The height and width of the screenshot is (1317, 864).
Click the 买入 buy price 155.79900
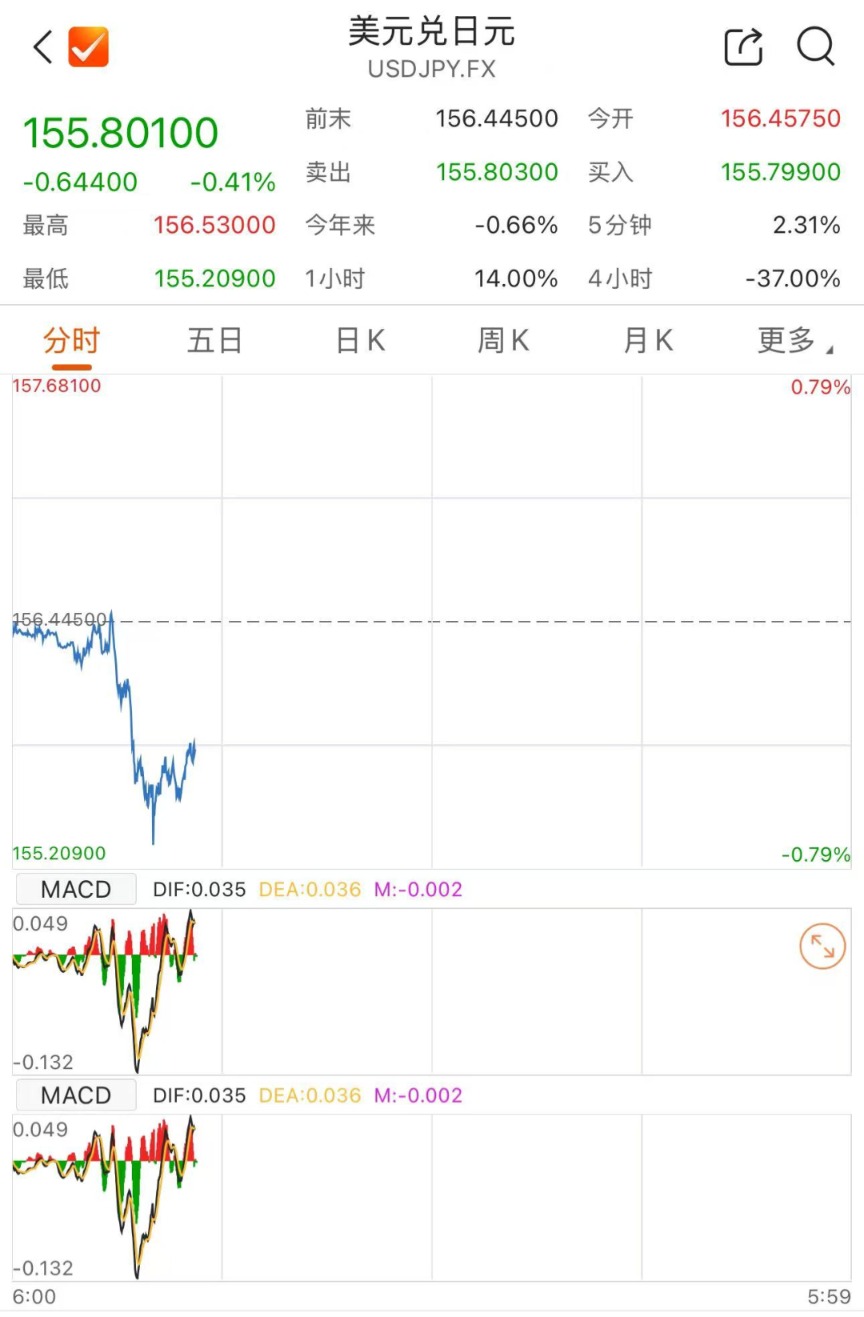pyautogui.click(x=780, y=172)
